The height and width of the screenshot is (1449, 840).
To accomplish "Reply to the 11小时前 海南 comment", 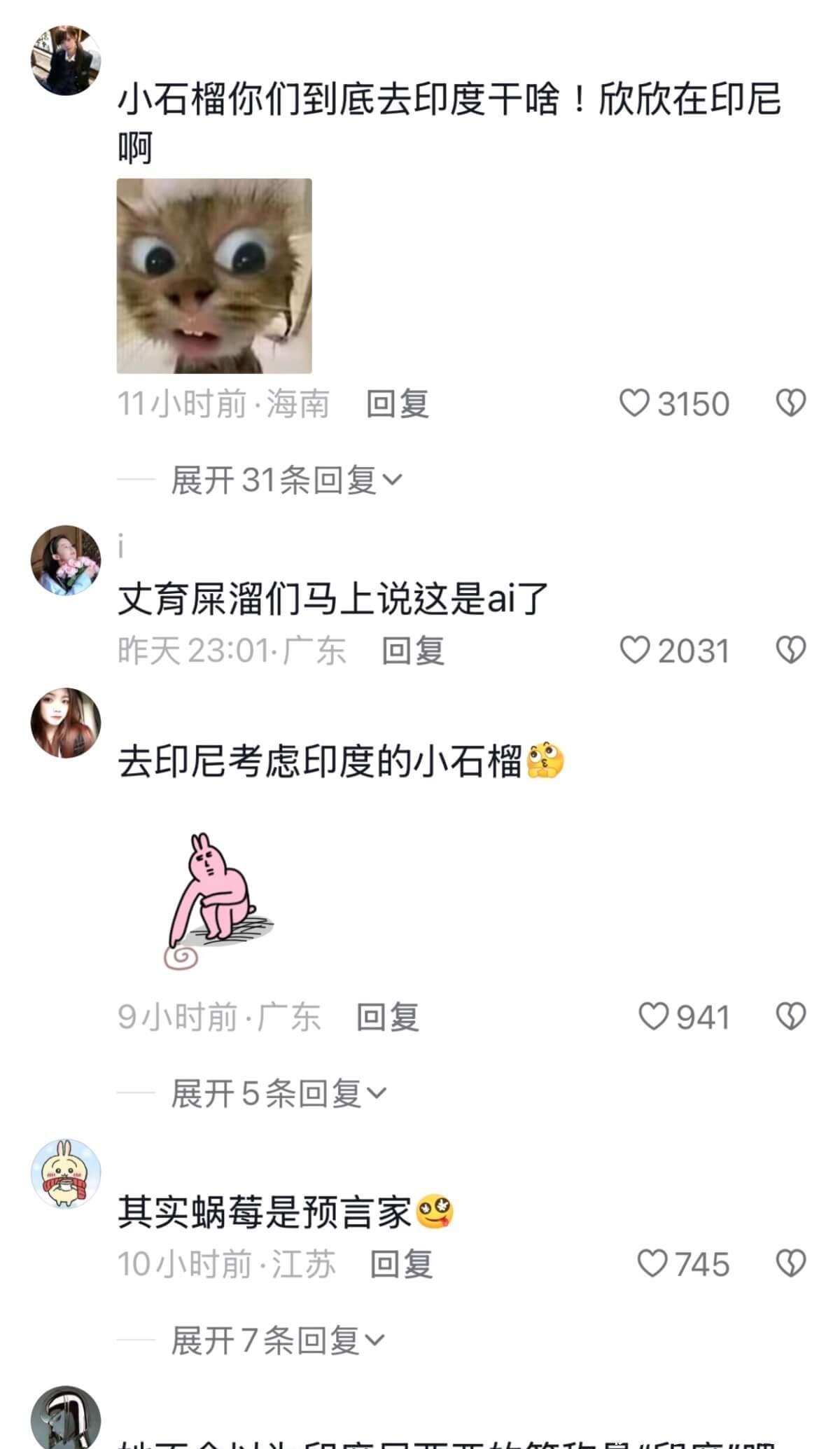I will coord(398,404).
